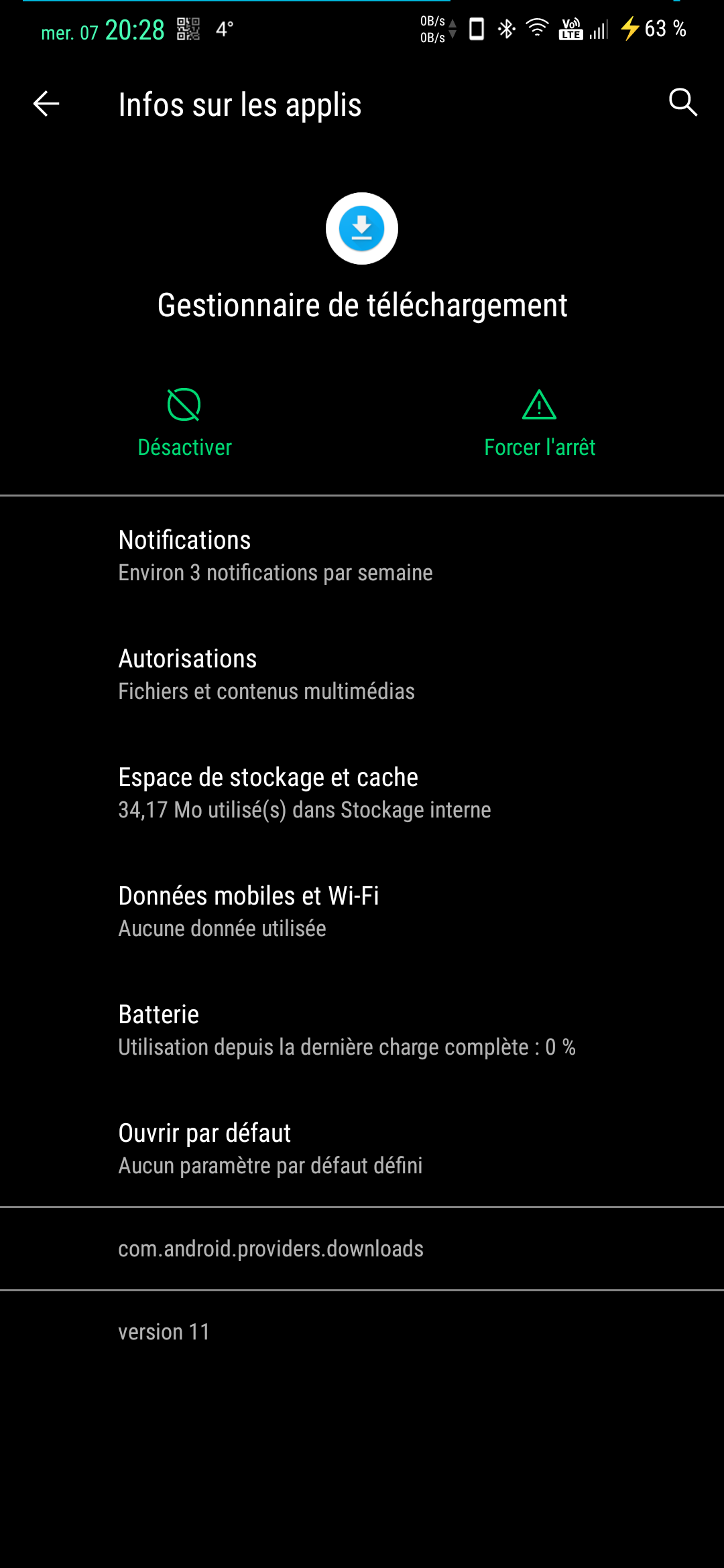Open search in app info
The height and width of the screenshot is (1568, 724).
click(682, 103)
